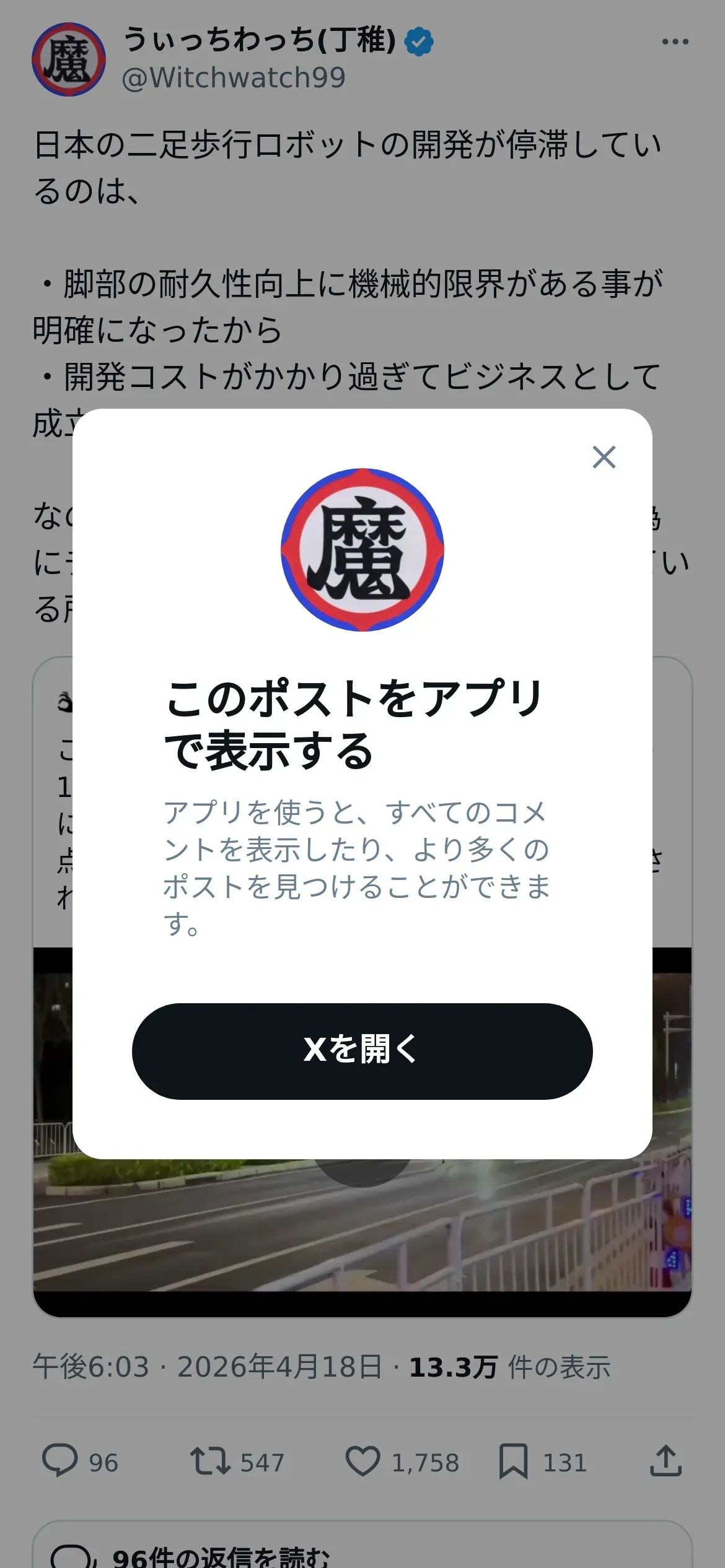Open the post's overflow menu

click(x=675, y=42)
